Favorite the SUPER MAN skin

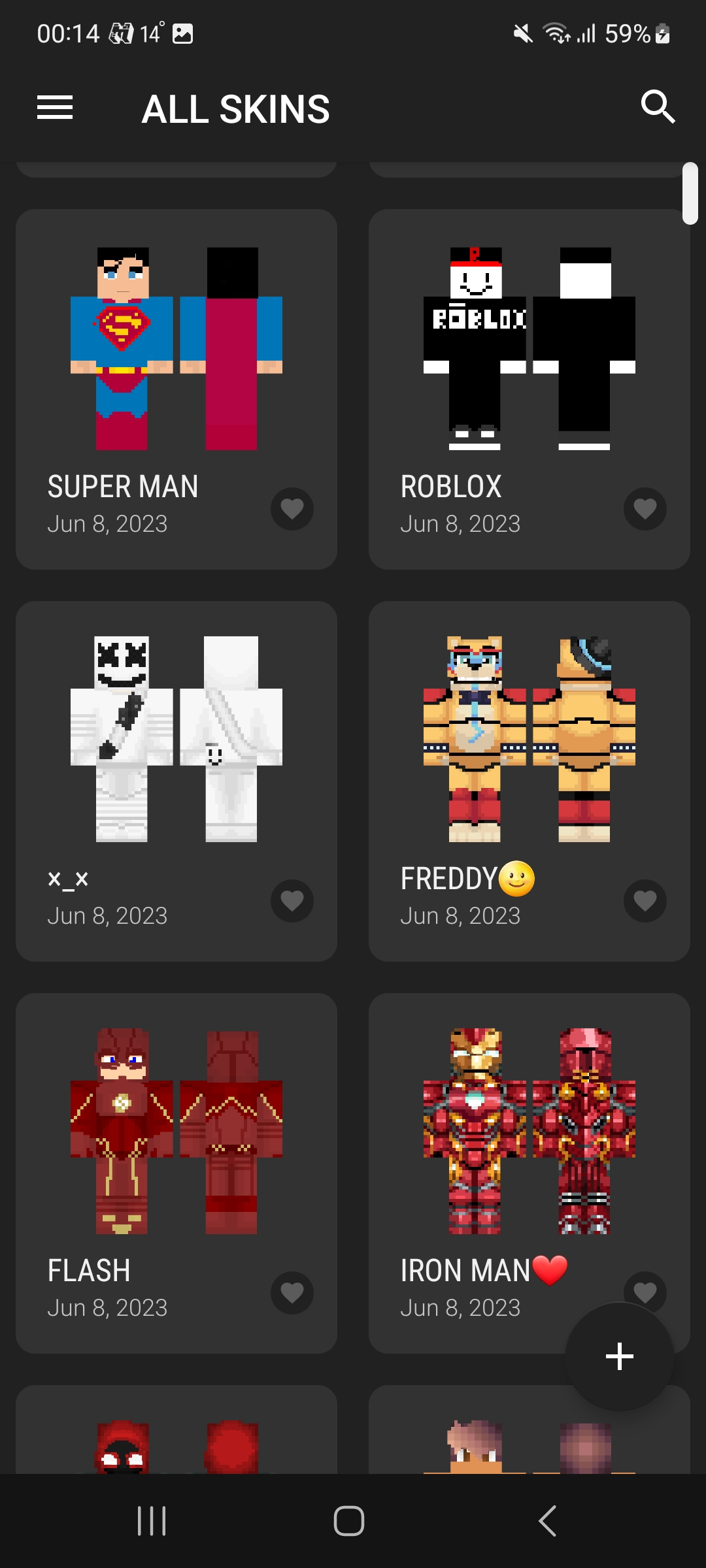tap(292, 509)
